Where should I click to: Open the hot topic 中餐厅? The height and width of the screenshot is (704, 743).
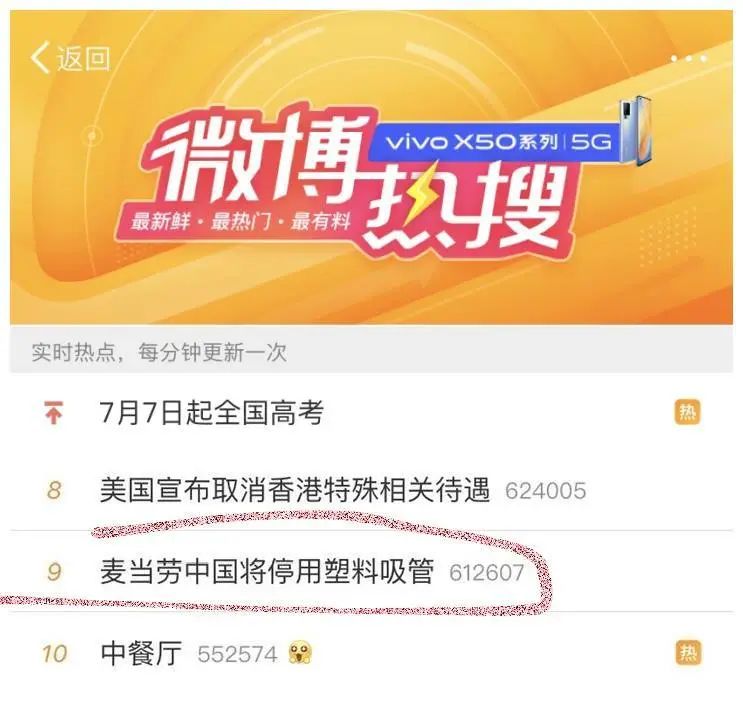pos(142,653)
